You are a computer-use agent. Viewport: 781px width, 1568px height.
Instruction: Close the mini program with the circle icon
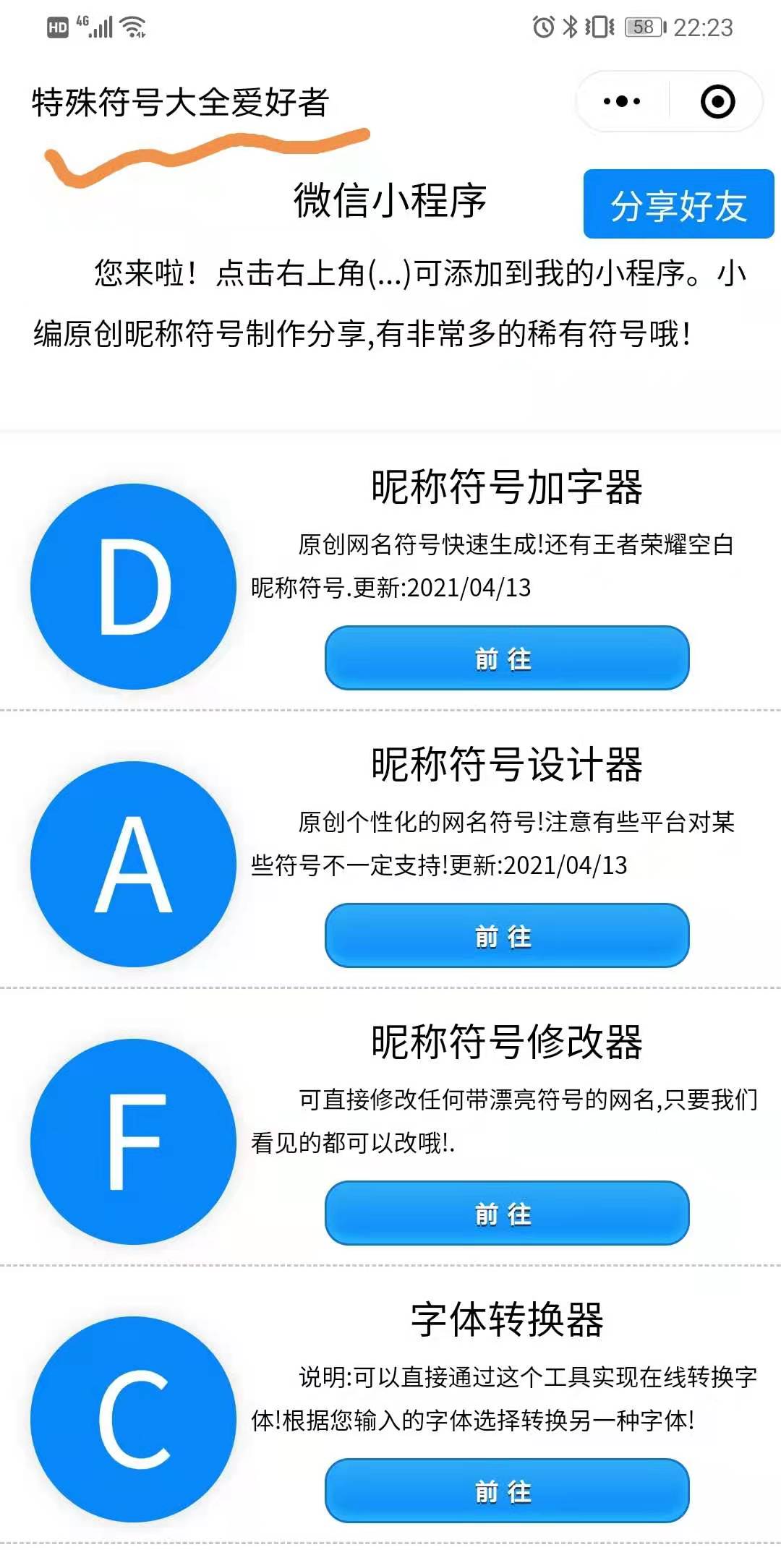click(x=717, y=101)
